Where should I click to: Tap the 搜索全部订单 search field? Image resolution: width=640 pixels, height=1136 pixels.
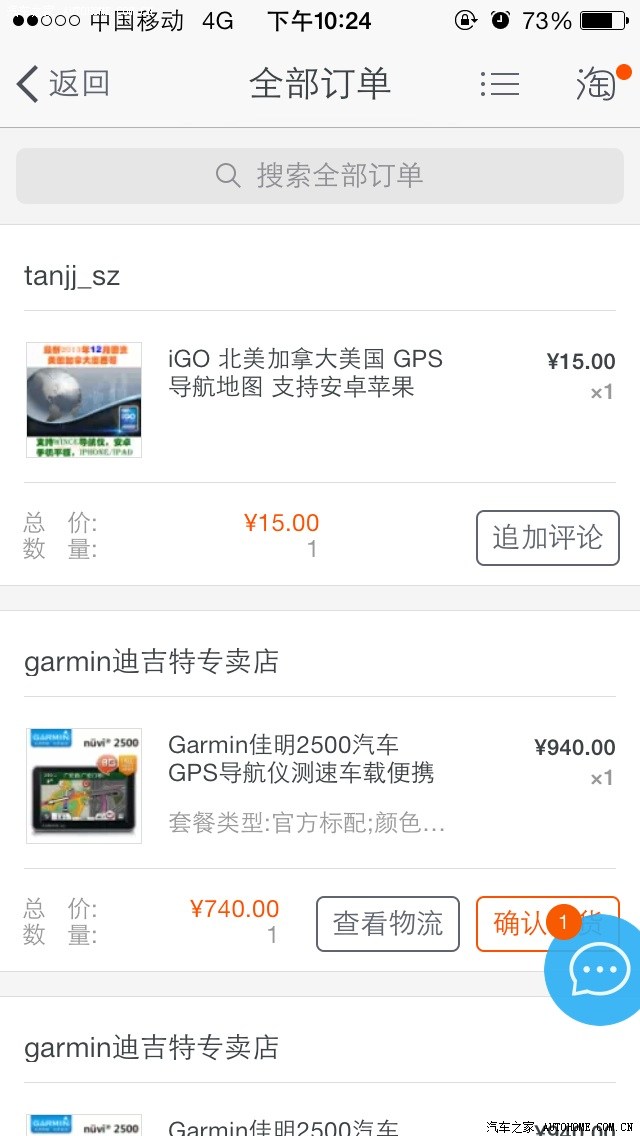pyautogui.click(x=320, y=176)
